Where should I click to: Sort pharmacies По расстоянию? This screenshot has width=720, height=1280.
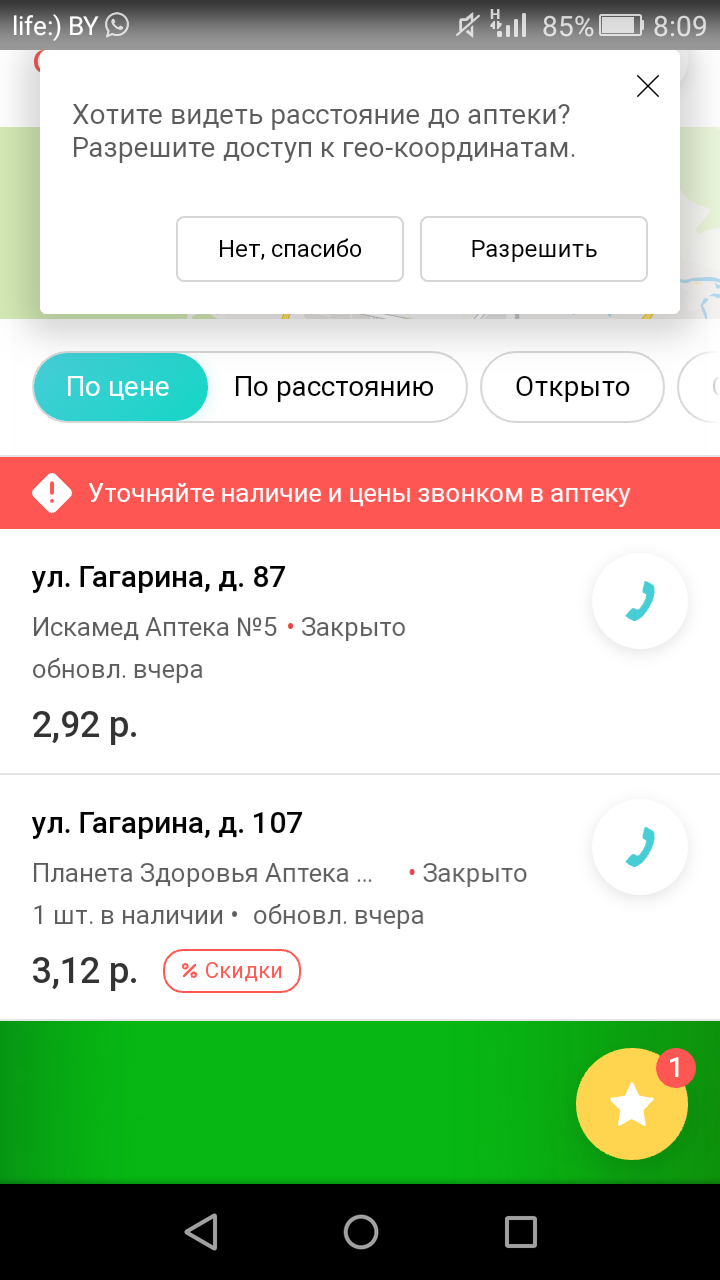point(334,387)
